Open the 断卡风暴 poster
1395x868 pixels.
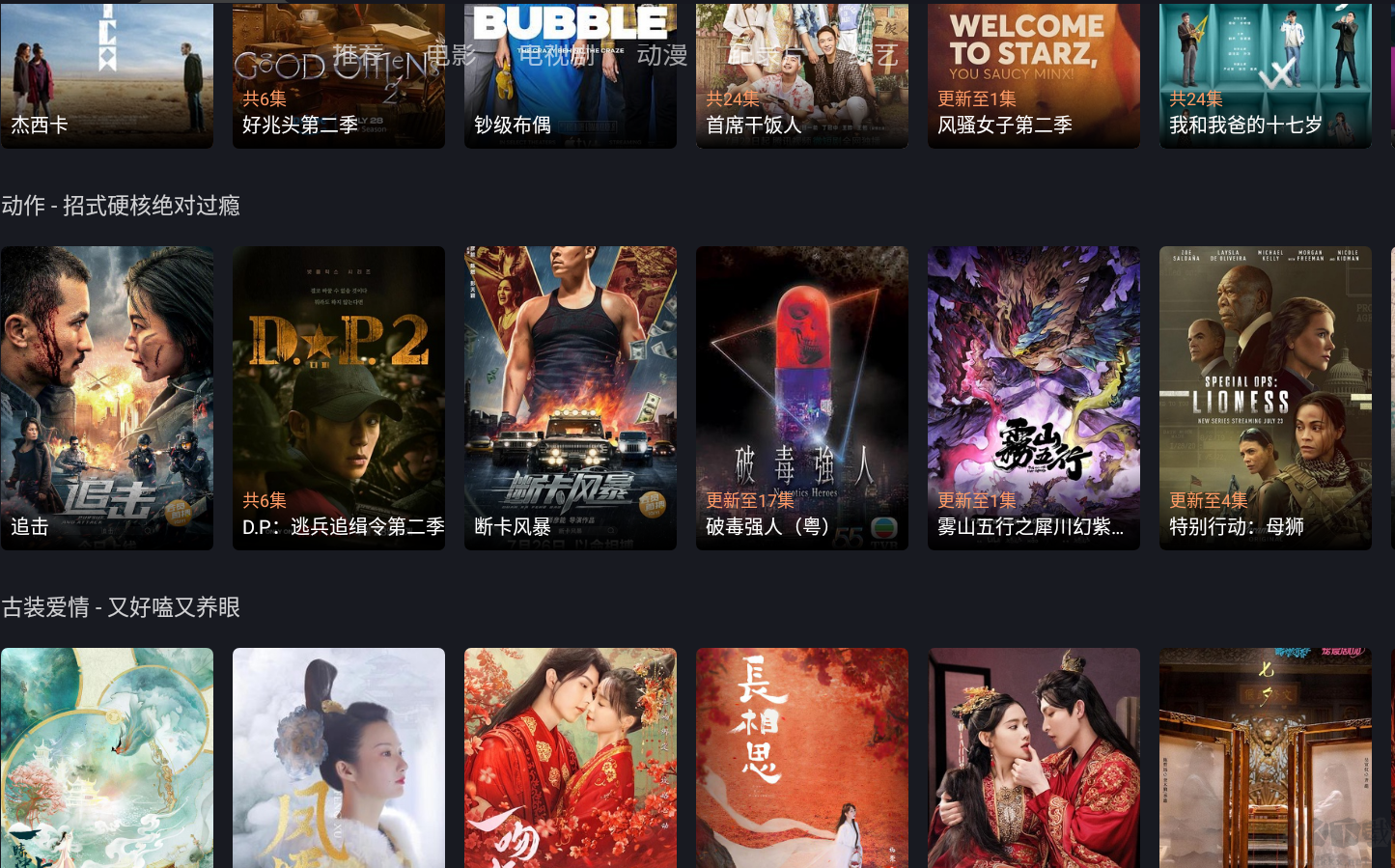[x=570, y=398]
